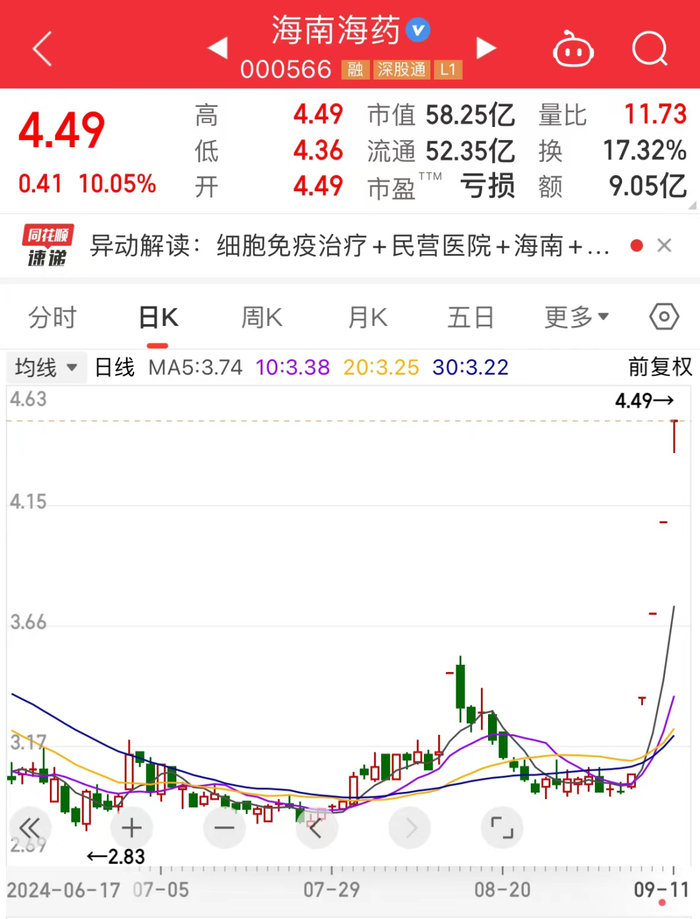
Task: Switch to the 周K chart tab
Action: [x=262, y=318]
